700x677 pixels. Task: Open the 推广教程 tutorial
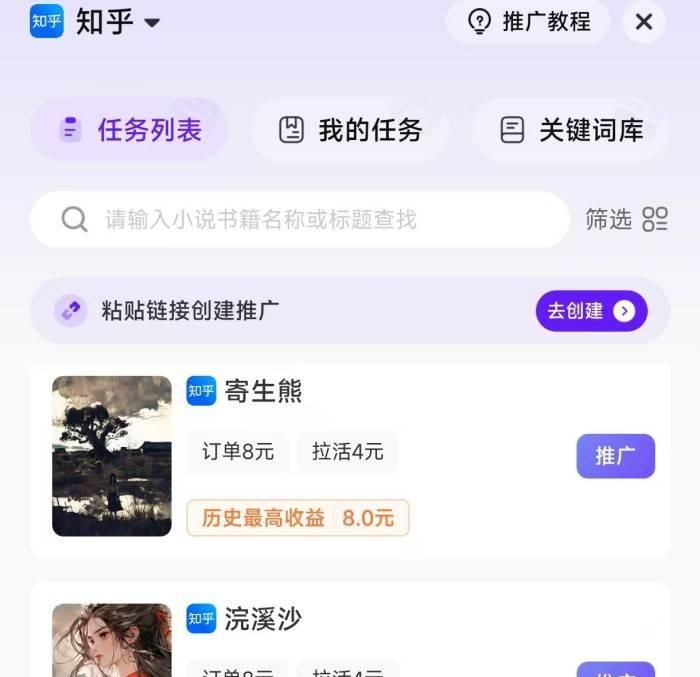(528, 22)
